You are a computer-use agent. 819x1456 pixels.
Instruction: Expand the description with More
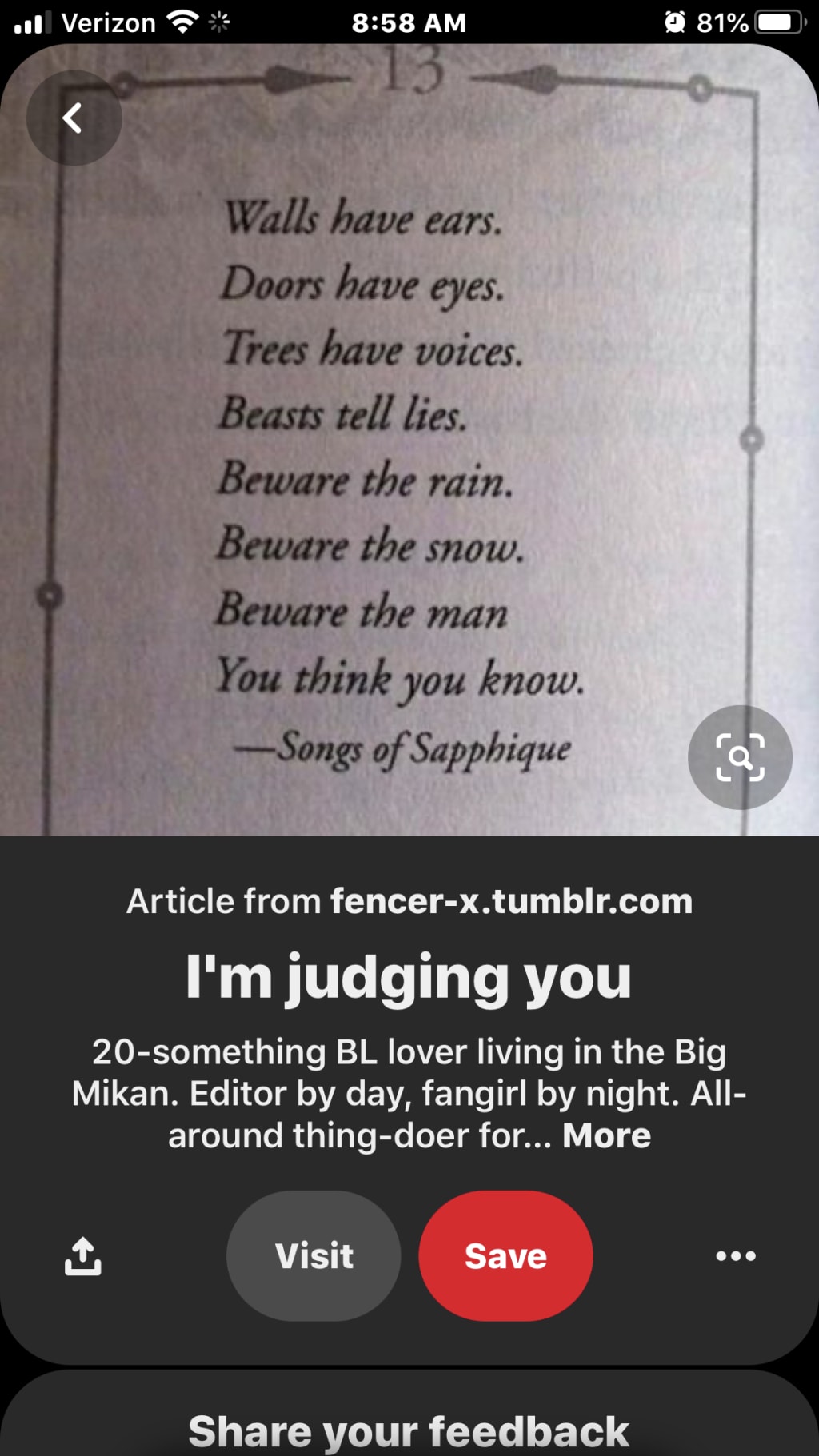click(x=606, y=1135)
